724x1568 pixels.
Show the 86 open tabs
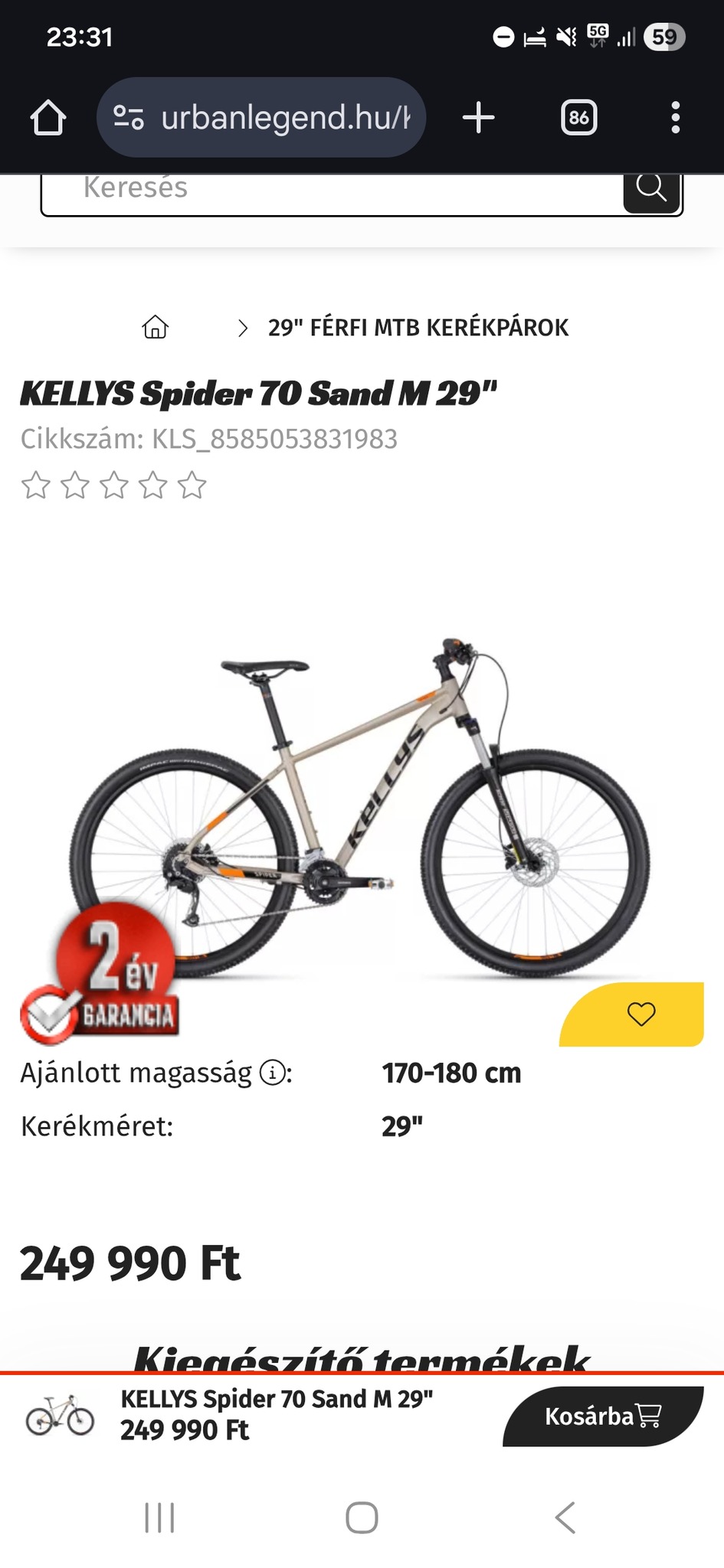578,118
